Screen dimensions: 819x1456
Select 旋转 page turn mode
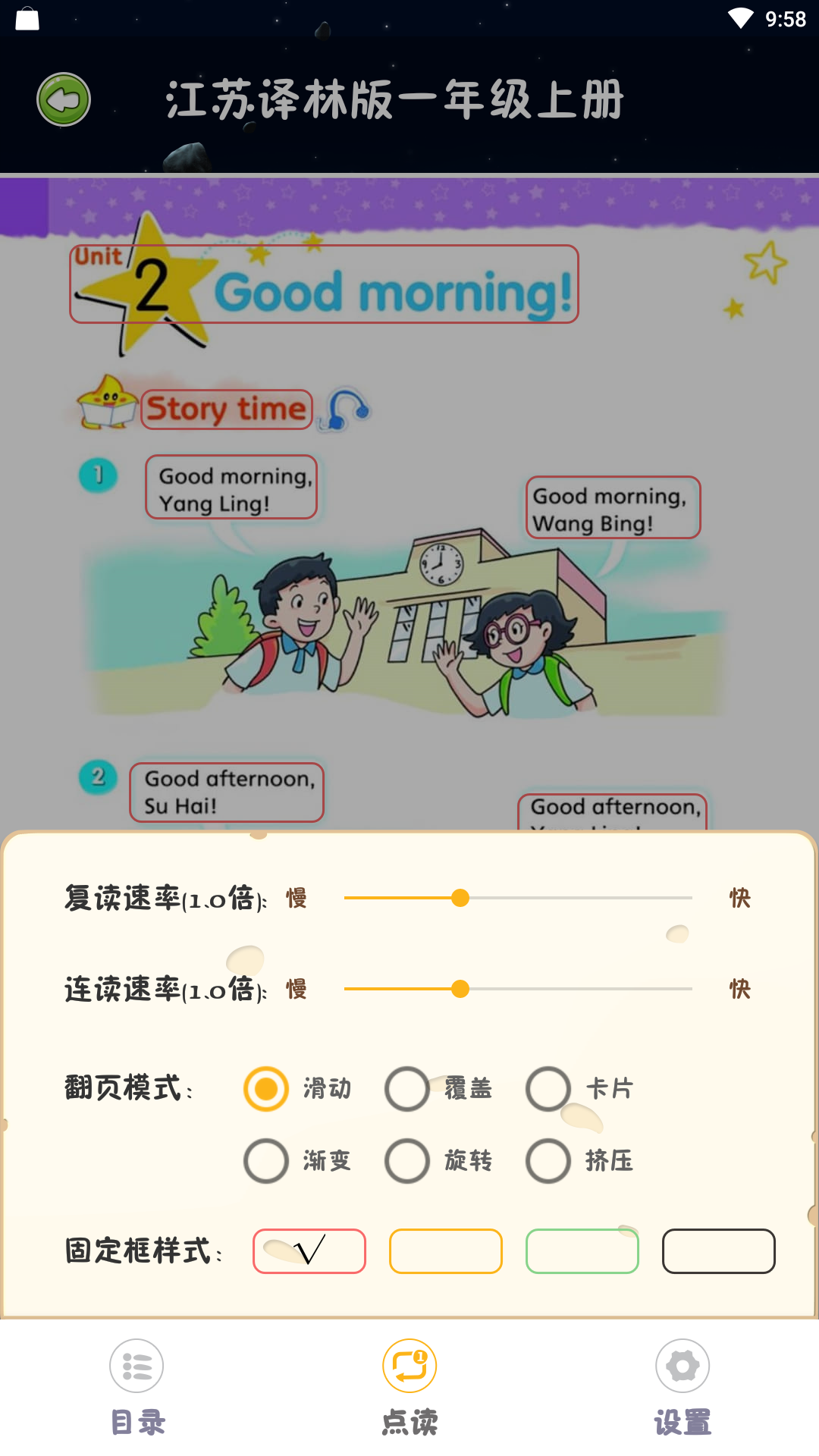pos(407,1161)
